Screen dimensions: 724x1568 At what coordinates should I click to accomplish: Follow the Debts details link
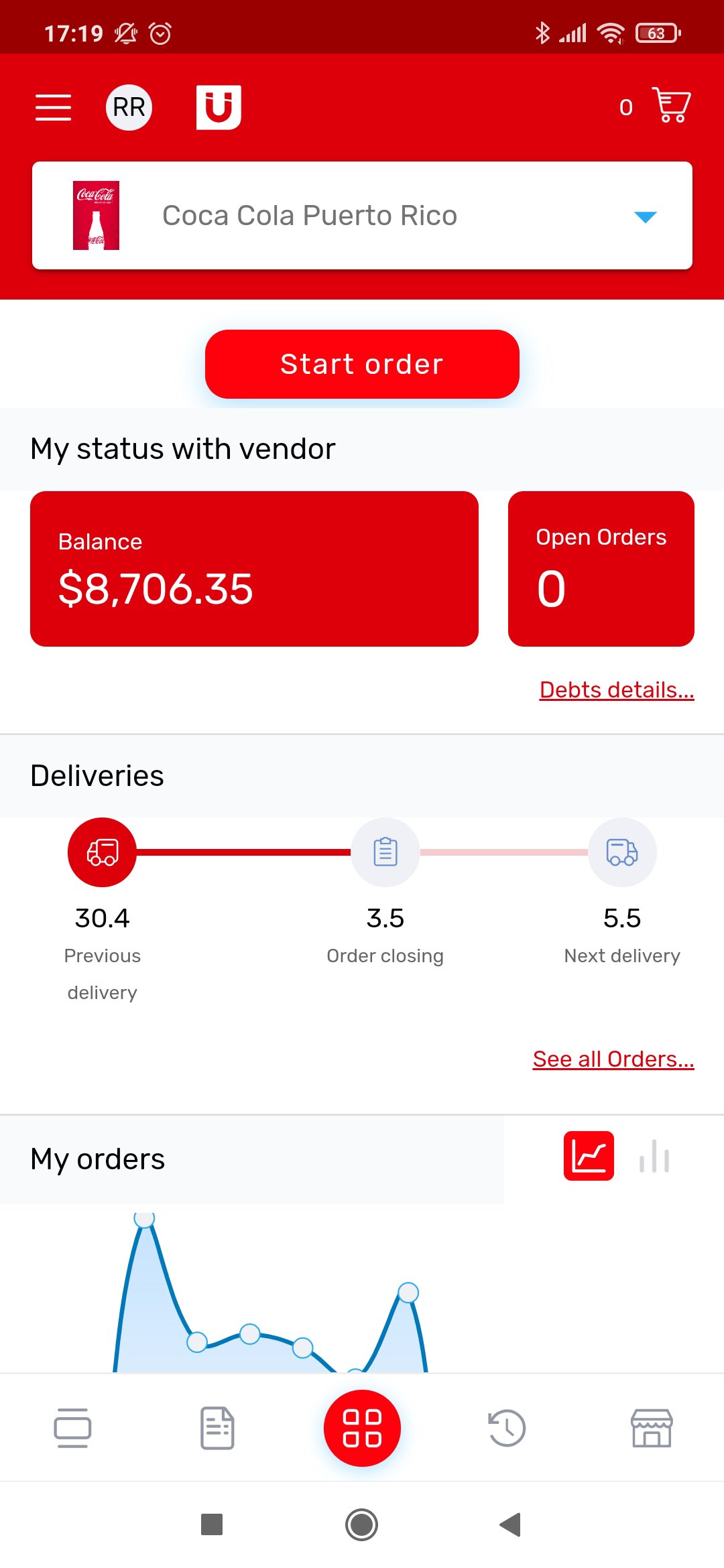click(x=616, y=690)
